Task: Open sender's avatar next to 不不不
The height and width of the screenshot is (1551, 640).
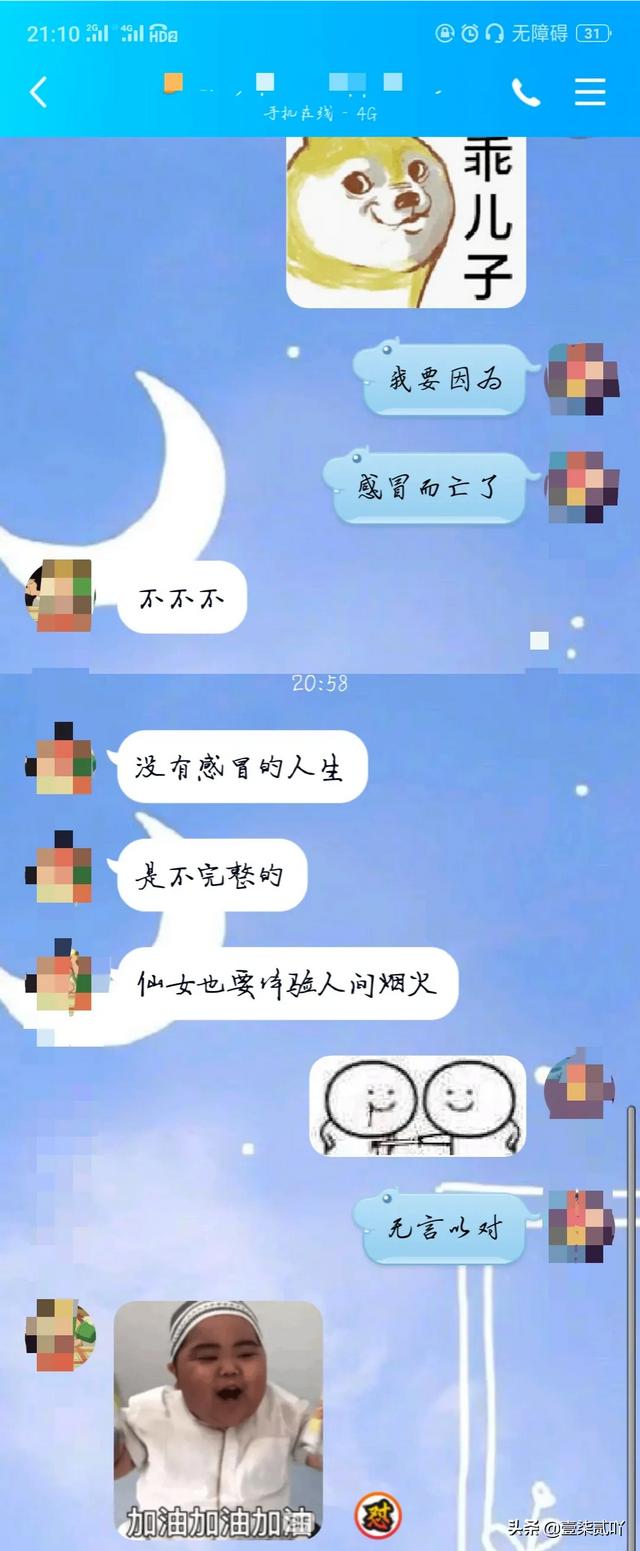Action: (x=59, y=596)
